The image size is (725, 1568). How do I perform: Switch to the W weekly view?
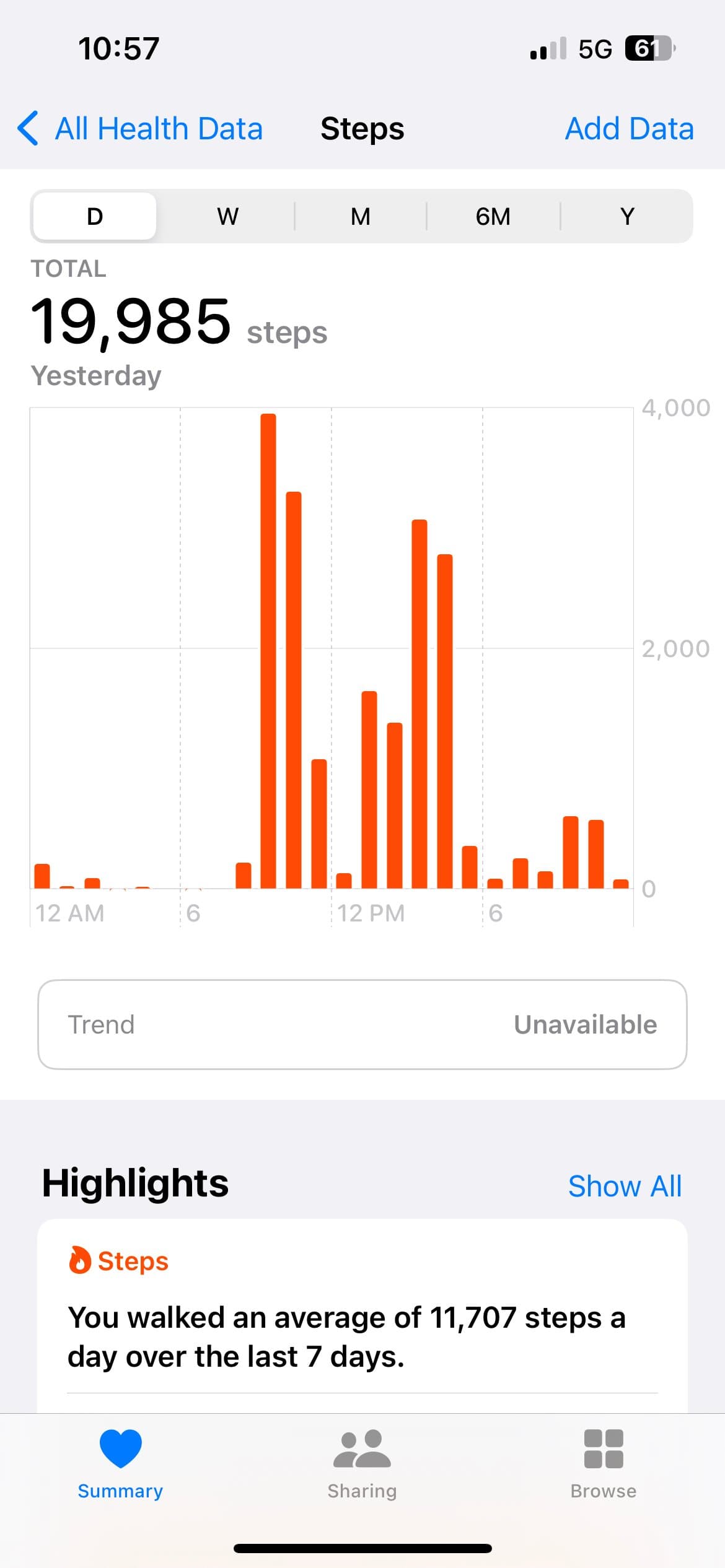coord(227,217)
